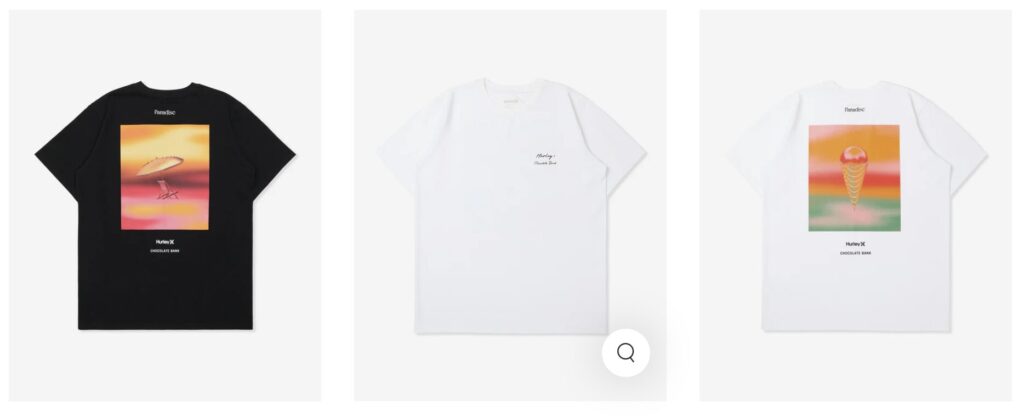Viewport: 1024px width, 416px height.
Task: Open the black Paradise tee image
Action: pyautogui.click(x=165, y=205)
